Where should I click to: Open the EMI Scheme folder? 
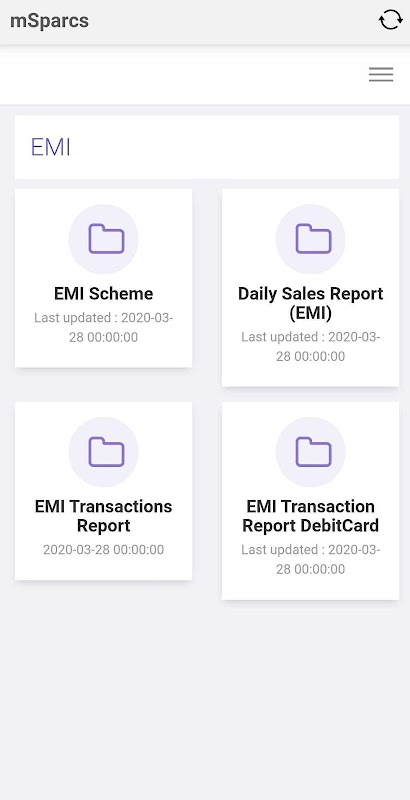click(104, 278)
